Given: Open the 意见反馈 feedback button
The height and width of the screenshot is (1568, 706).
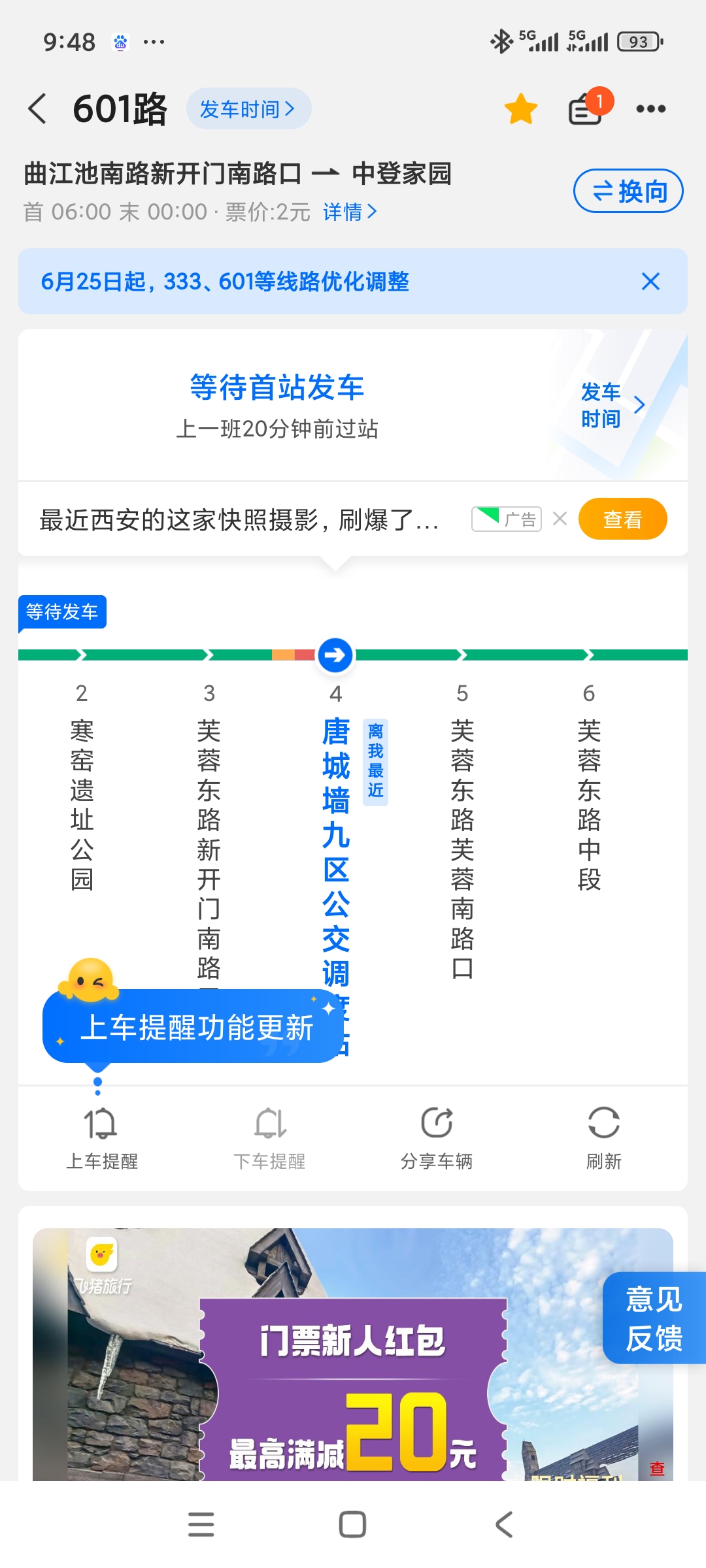Looking at the screenshot, I should 654,1318.
